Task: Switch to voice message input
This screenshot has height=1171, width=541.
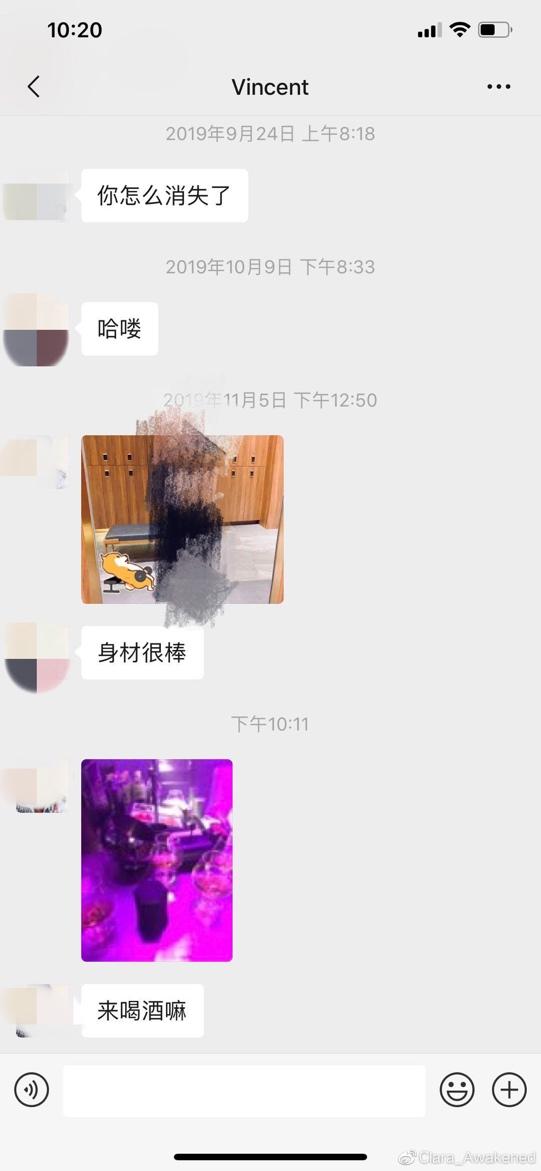Action: click(x=31, y=1090)
